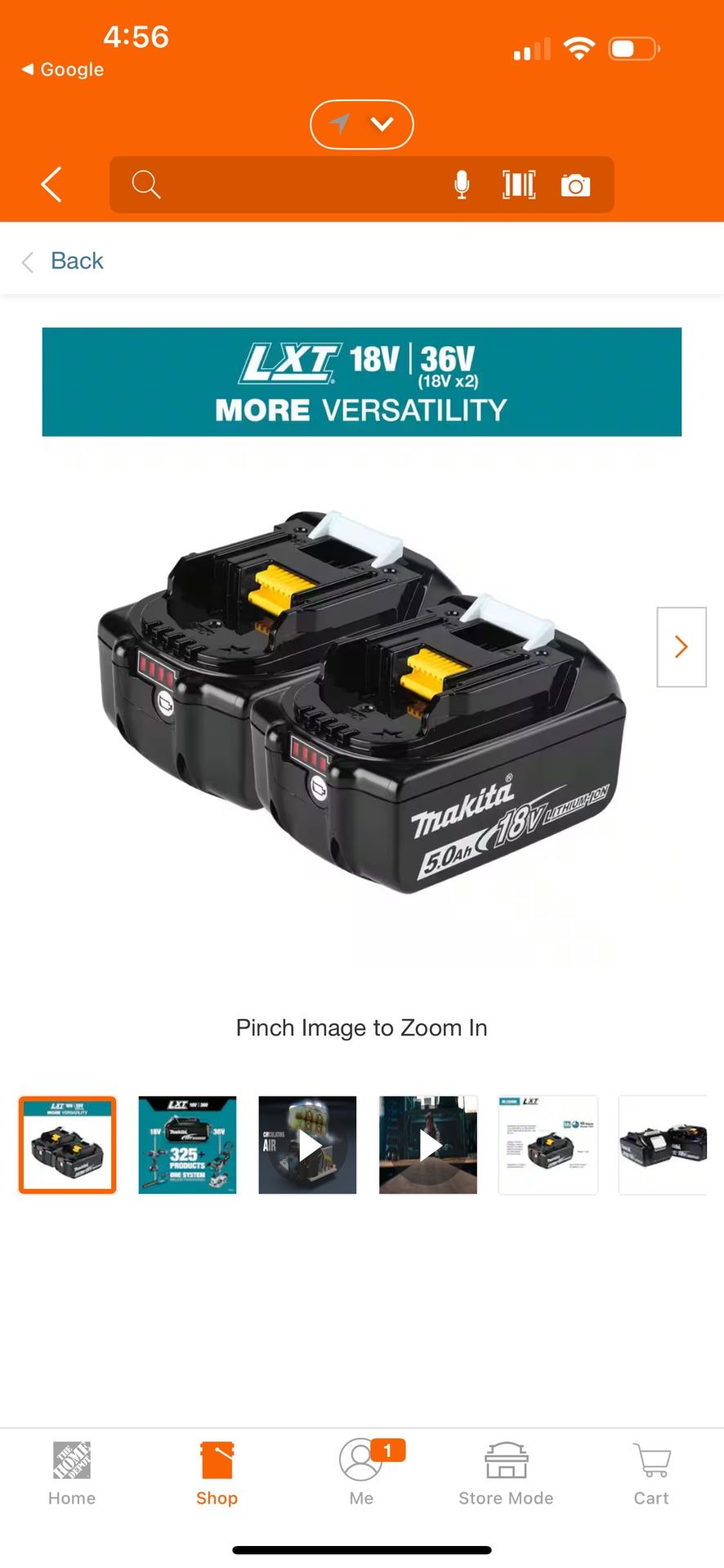Search by photo with the camera icon
The image size is (724, 1568).
click(x=575, y=185)
